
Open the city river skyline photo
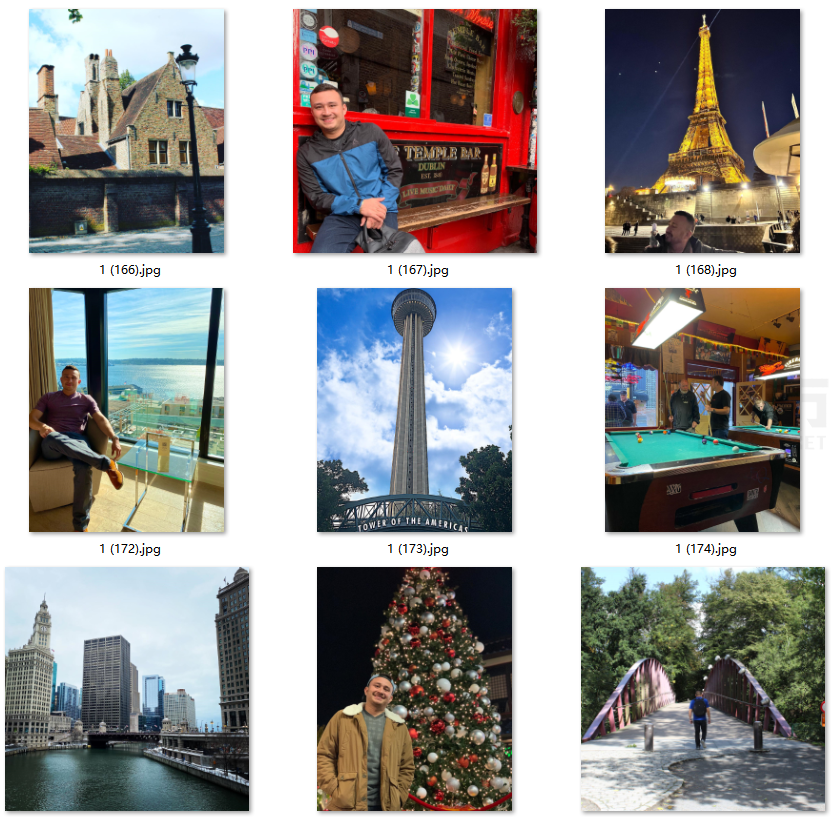click(126, 689)
